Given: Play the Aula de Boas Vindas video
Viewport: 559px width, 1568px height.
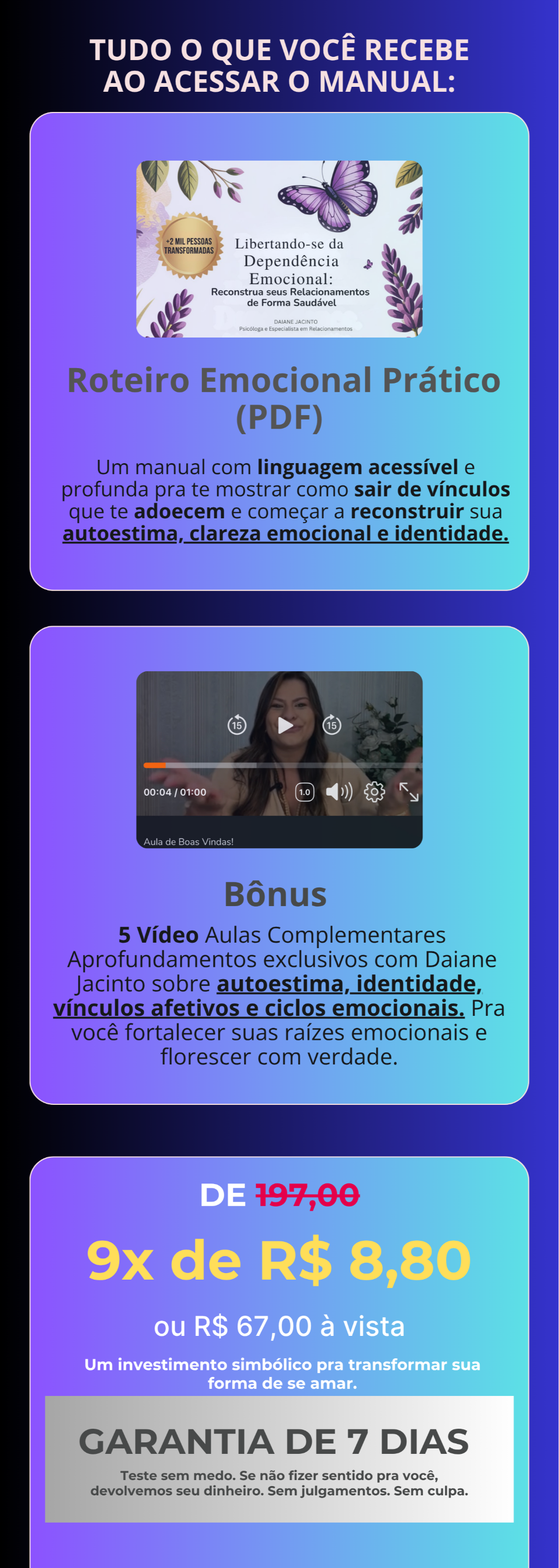Looking at the screenshot, I should (284, 725).
